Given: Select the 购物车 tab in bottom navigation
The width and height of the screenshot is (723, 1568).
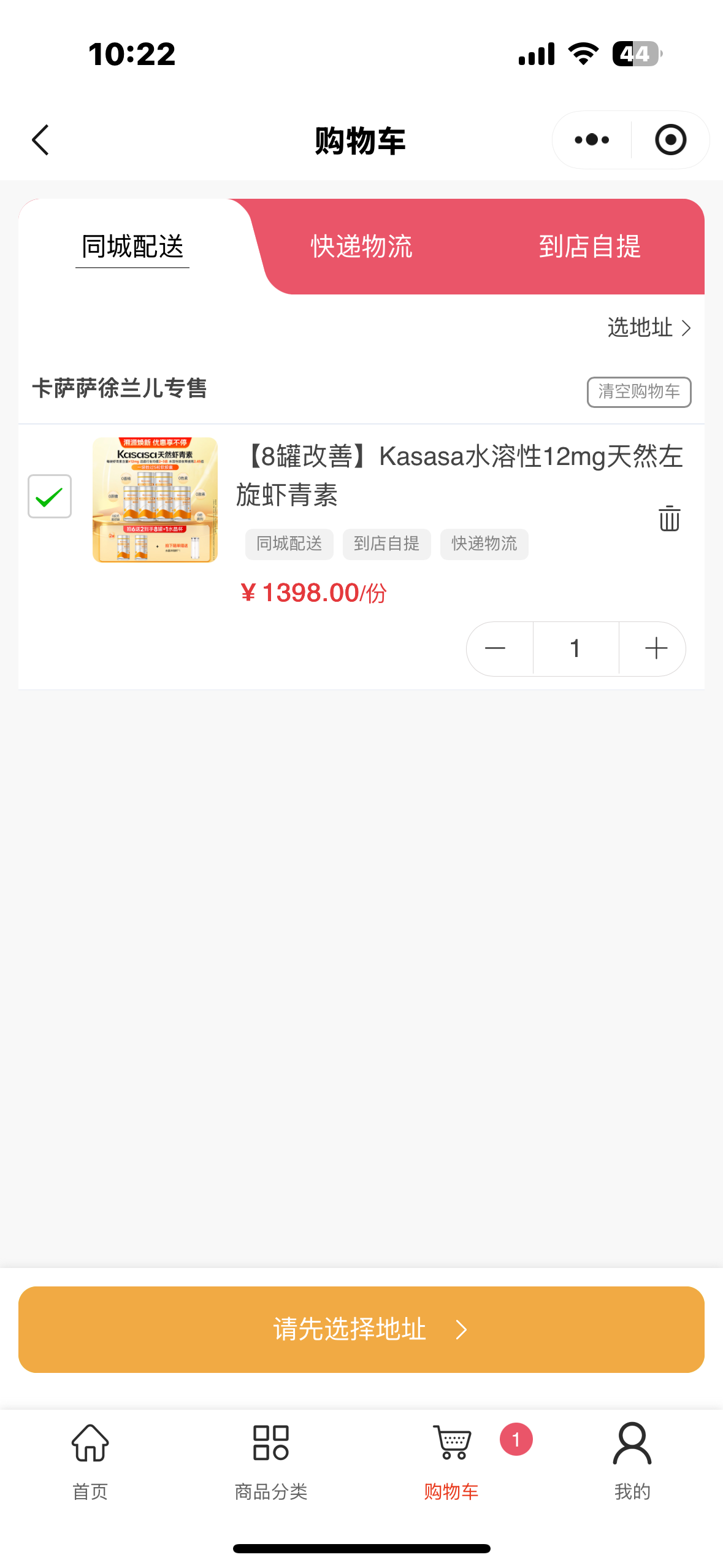Looking at the screenshot, I should coord(452,1461).
